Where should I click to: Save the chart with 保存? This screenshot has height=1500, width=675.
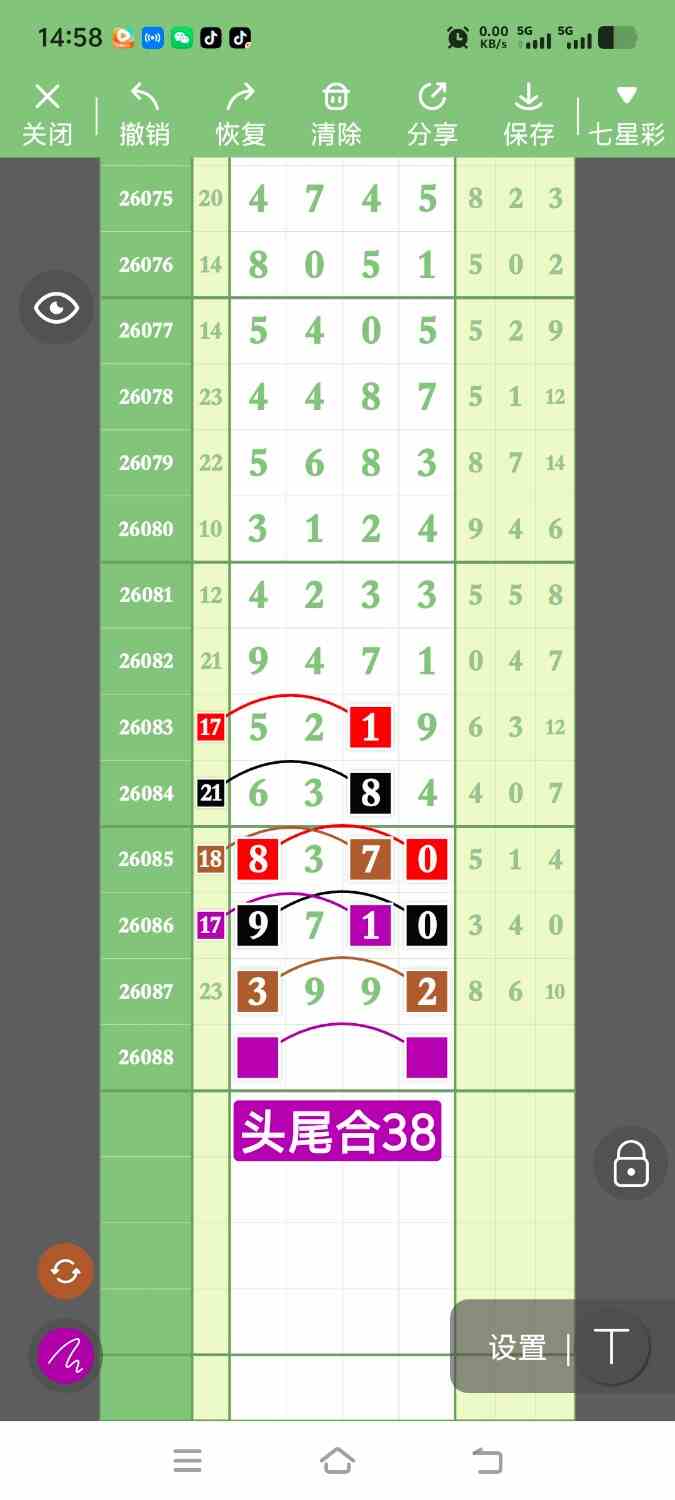point(528,114)
